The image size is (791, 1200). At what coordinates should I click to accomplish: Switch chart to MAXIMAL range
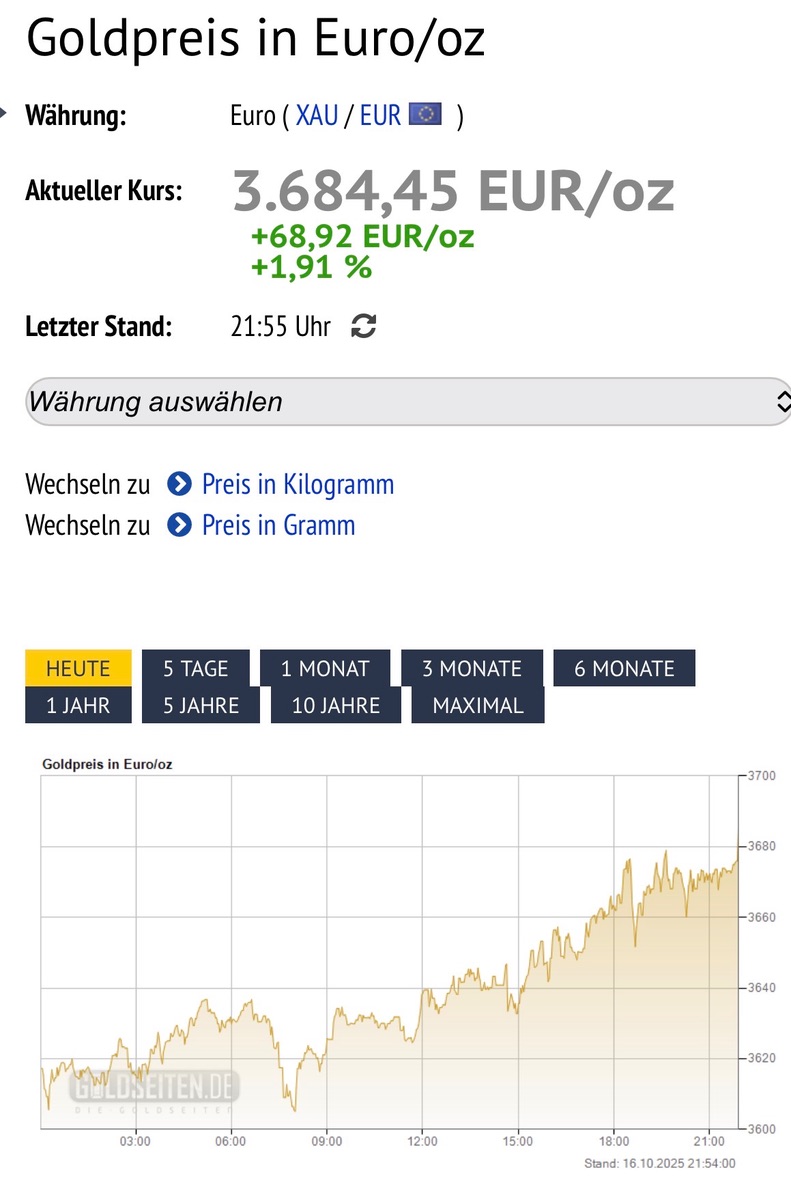(478, 705)
